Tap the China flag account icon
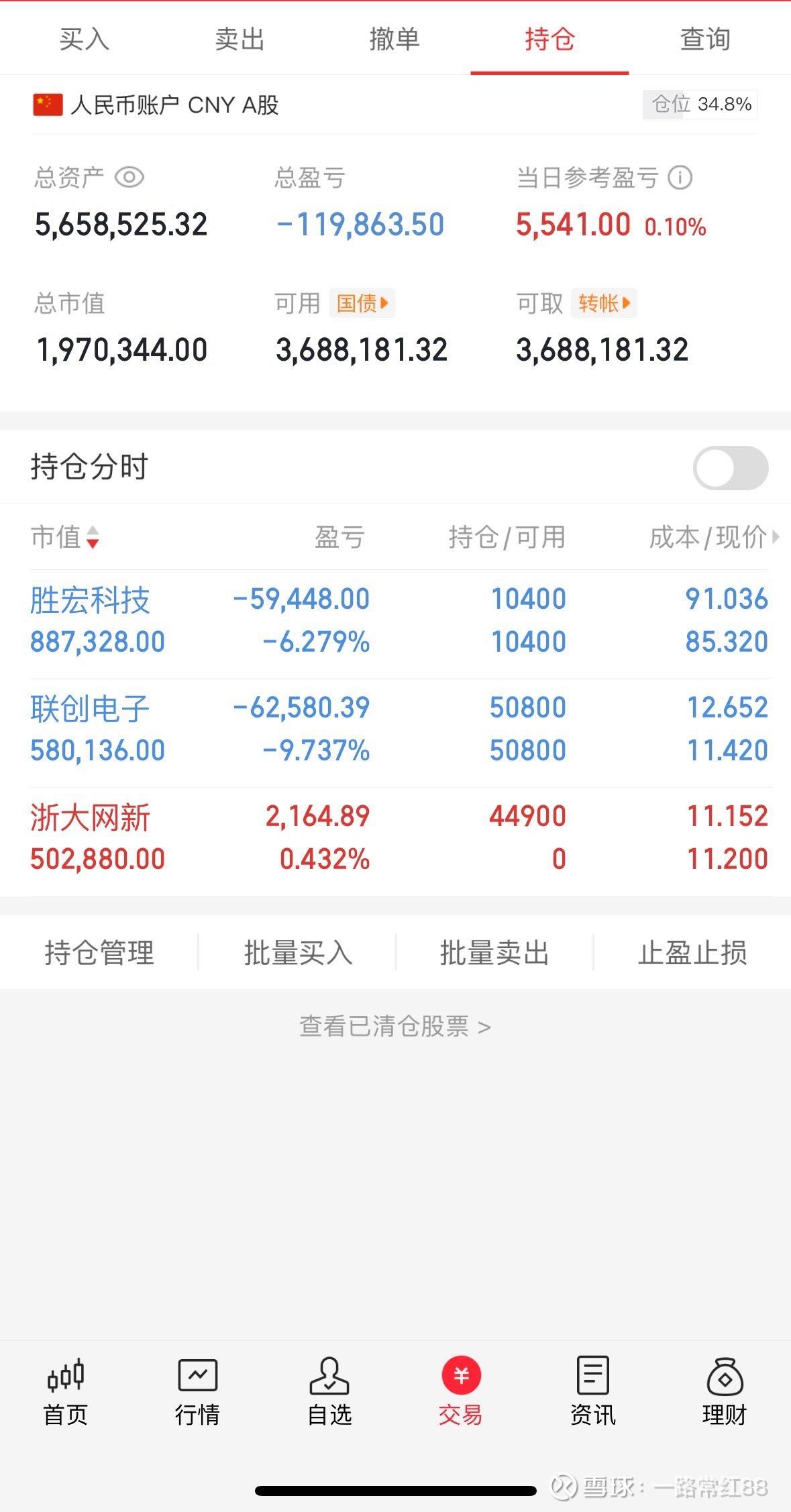 (46, 105)
